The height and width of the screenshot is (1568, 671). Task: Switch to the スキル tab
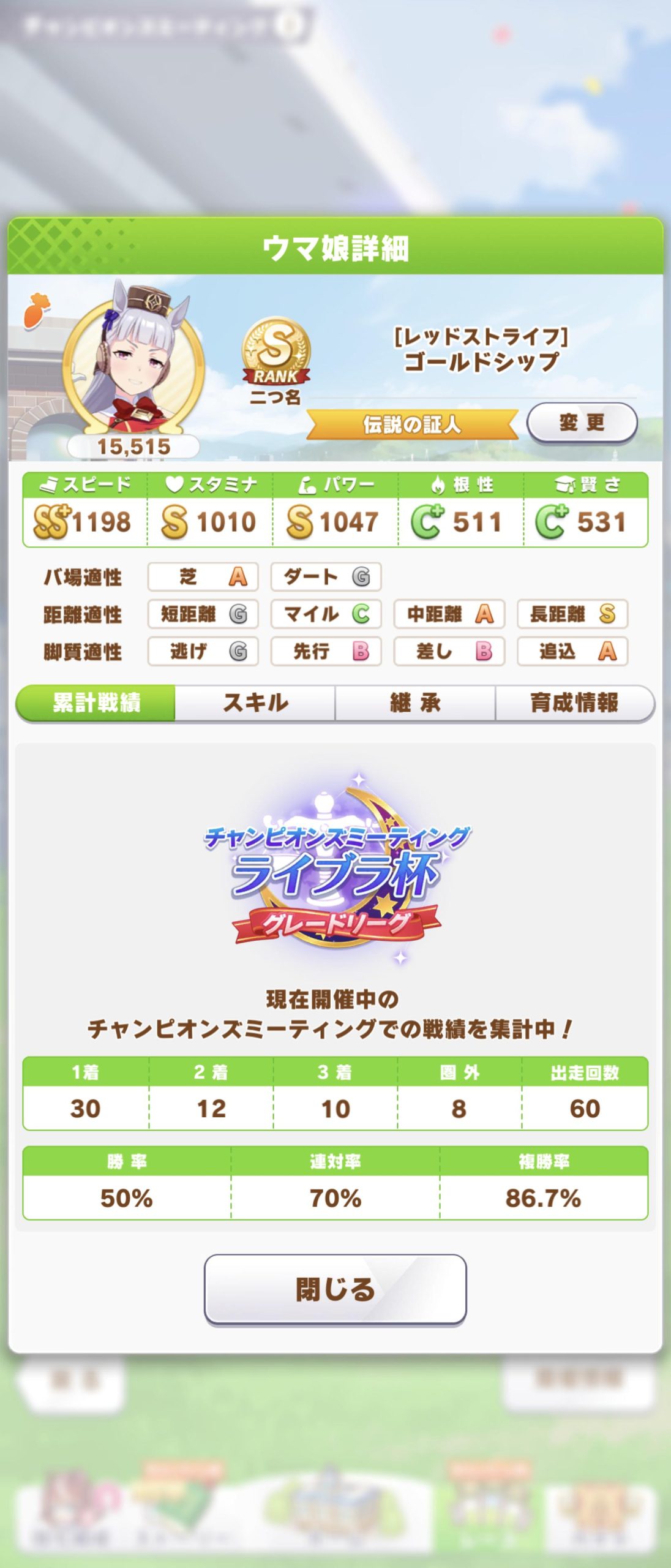[255, 703]
